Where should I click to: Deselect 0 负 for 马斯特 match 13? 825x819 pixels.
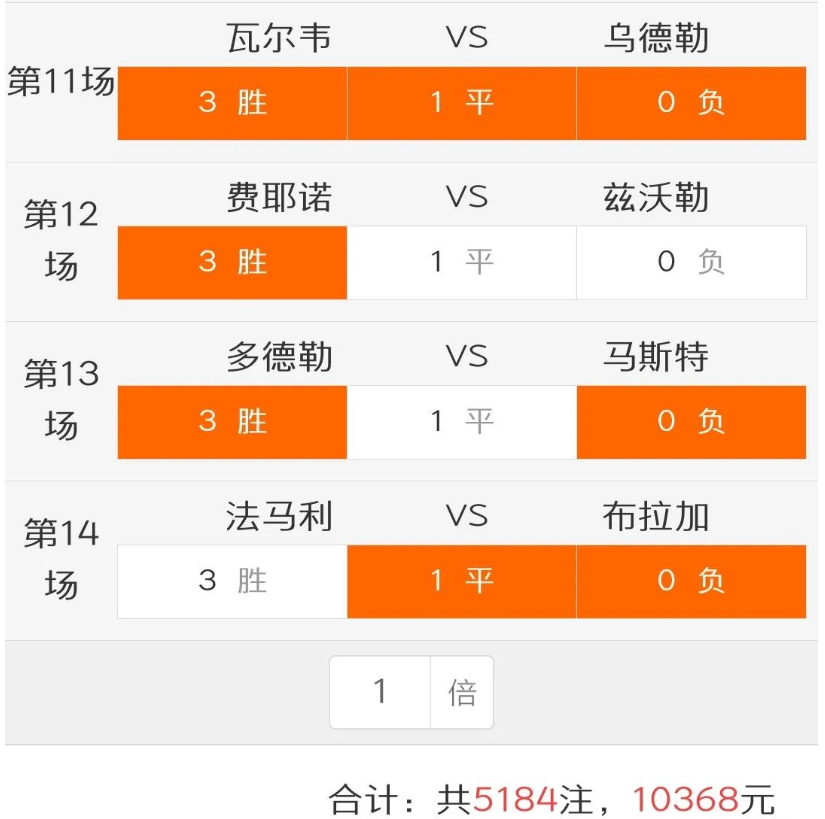point(691,422)
